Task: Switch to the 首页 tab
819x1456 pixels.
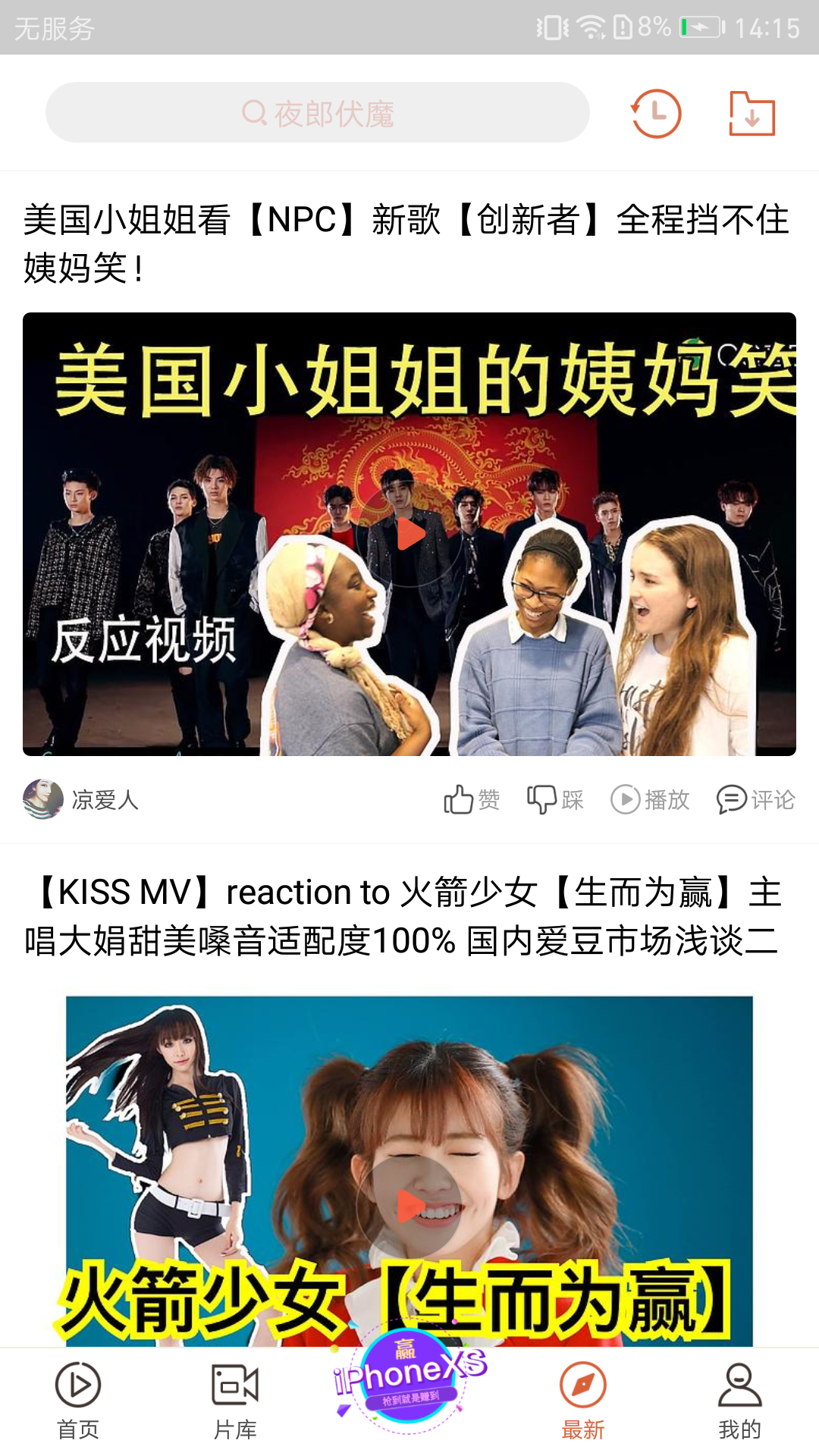Action: (x=78, y=1401)
